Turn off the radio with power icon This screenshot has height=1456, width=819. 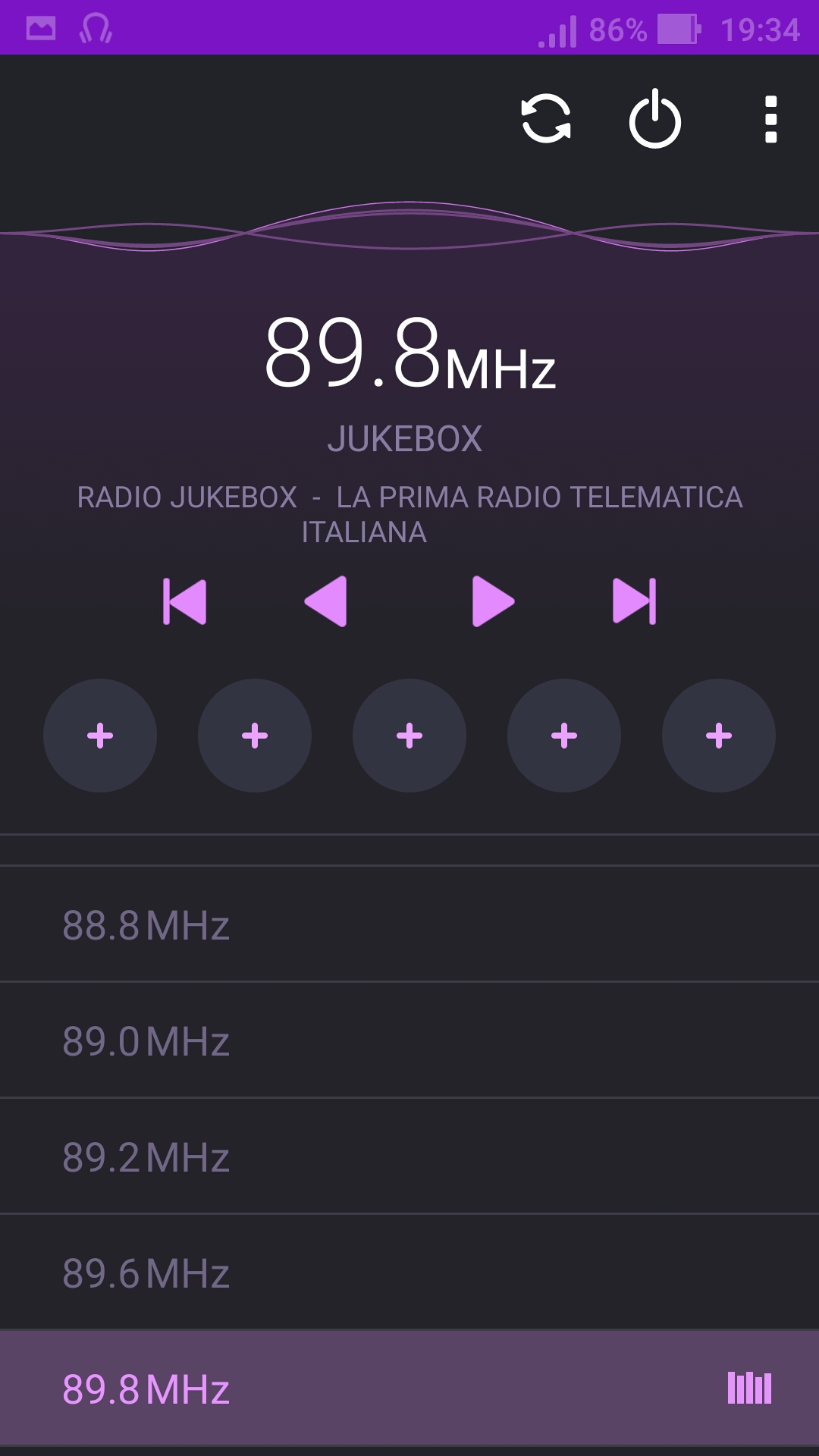[655, 119]
